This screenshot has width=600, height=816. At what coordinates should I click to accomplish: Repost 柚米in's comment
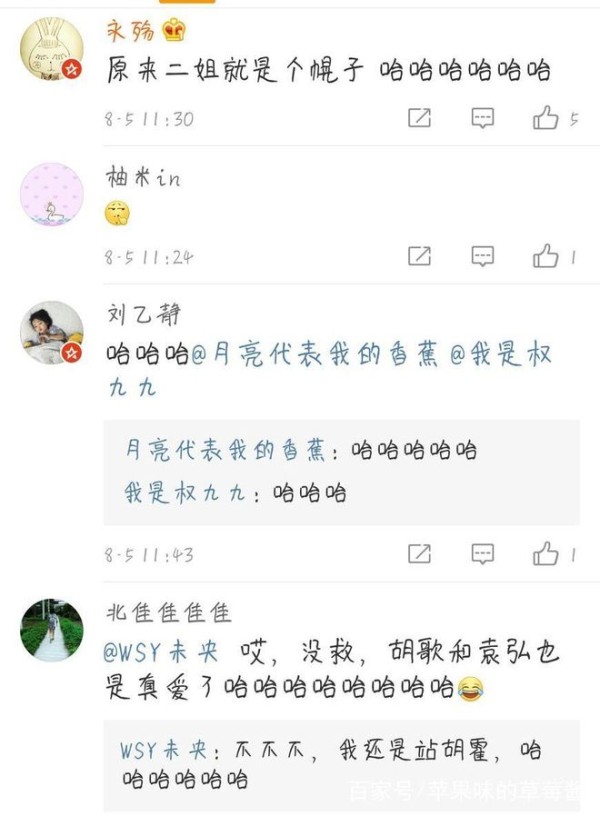point(420,256)
